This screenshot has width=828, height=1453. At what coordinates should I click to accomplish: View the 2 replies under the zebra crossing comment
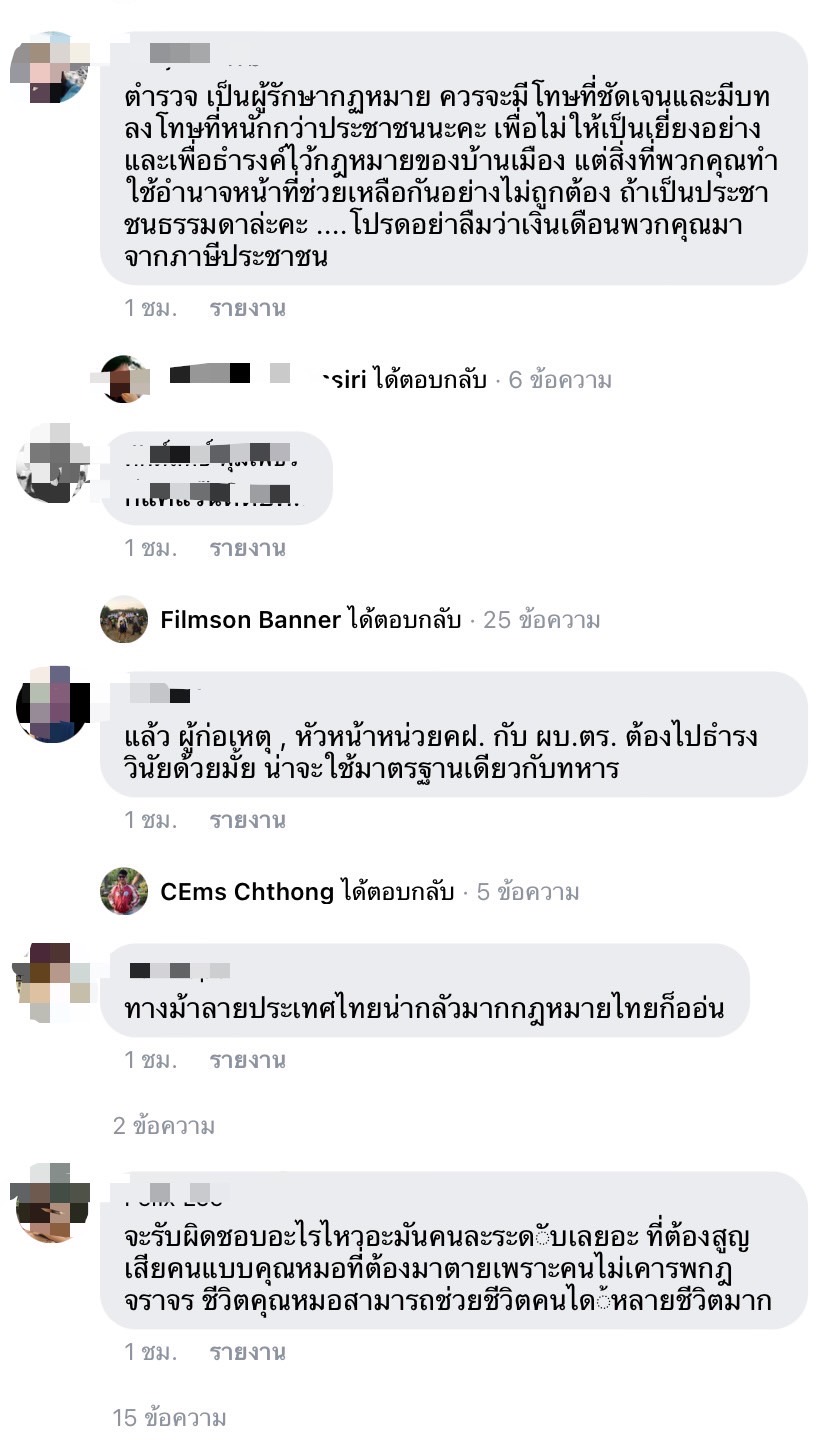pyautogui.click(x=164, y=1126)
